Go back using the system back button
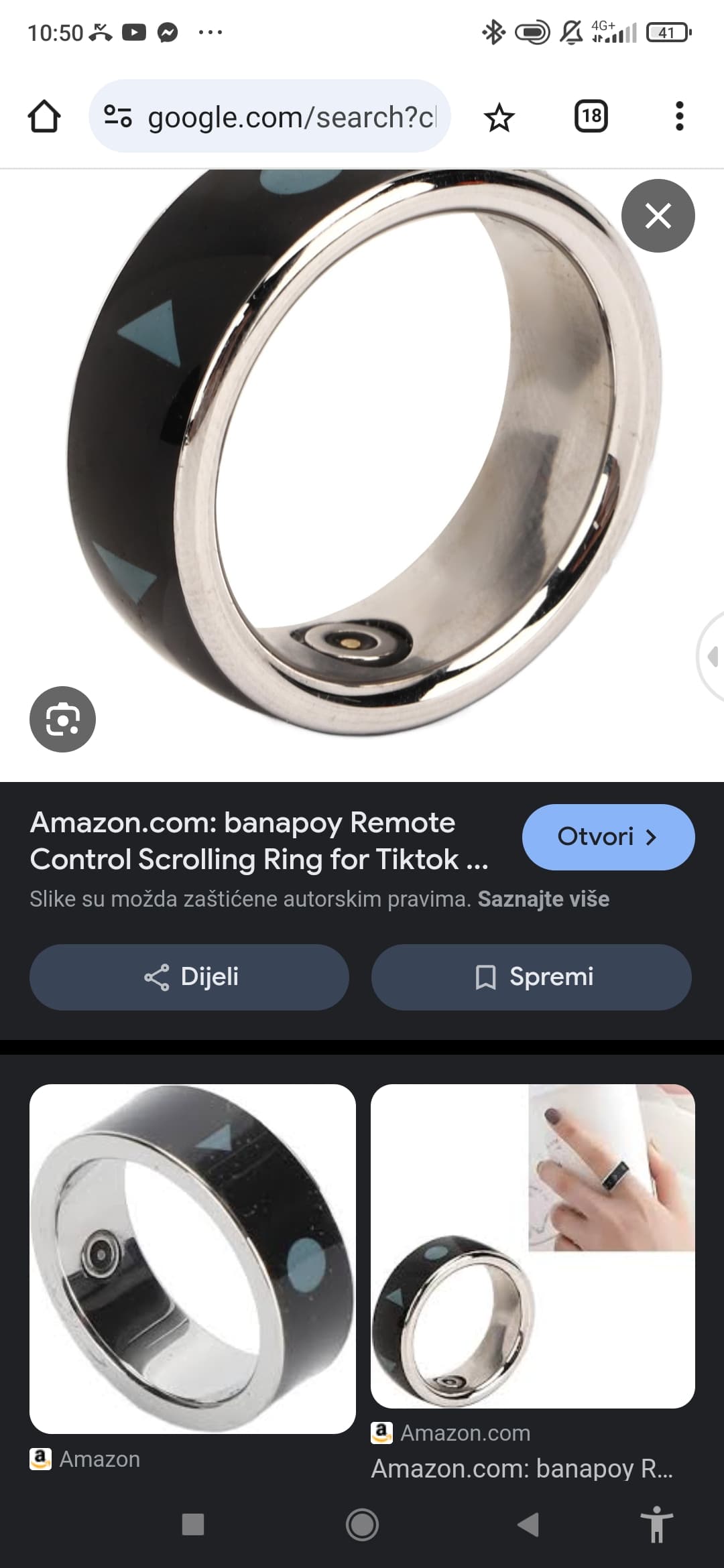724x1568 pixels. click(x=528, y=1524)
